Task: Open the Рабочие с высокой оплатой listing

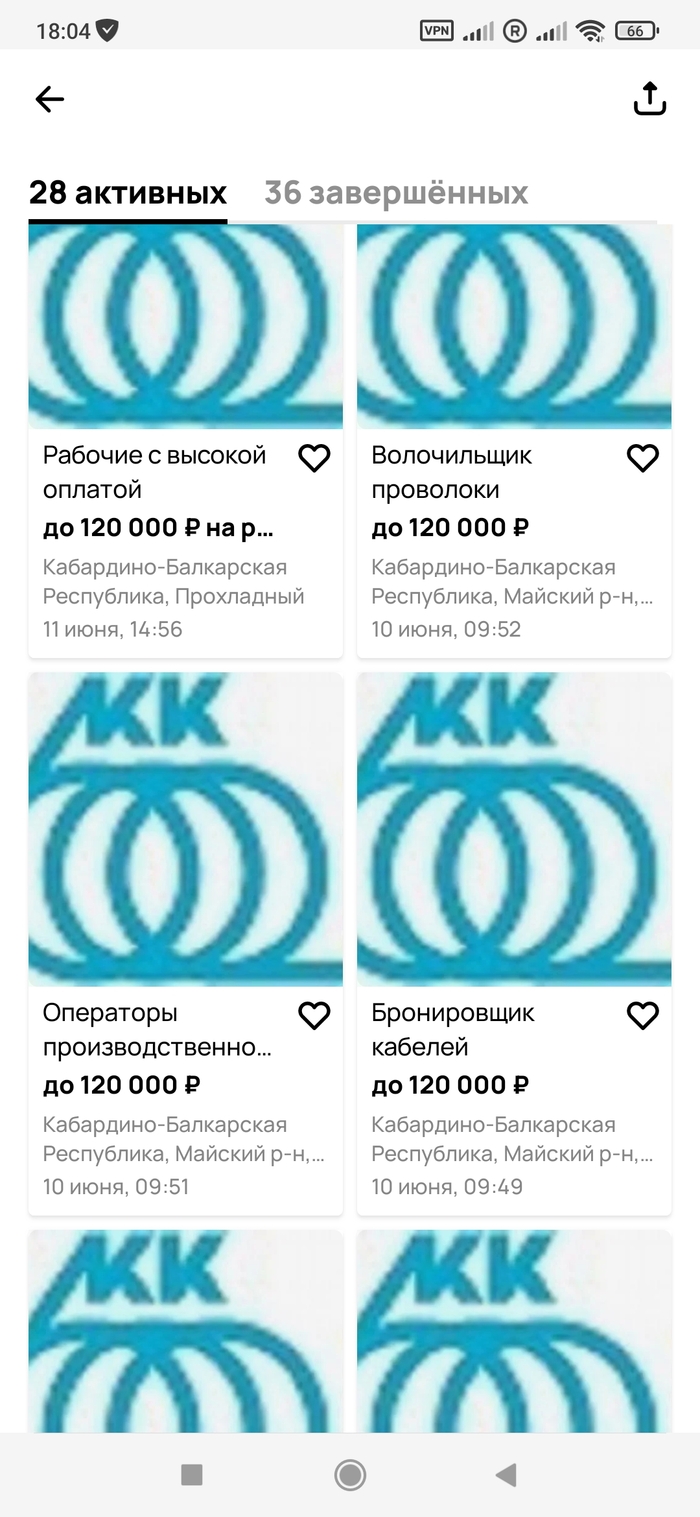Action: coord(155,472)
